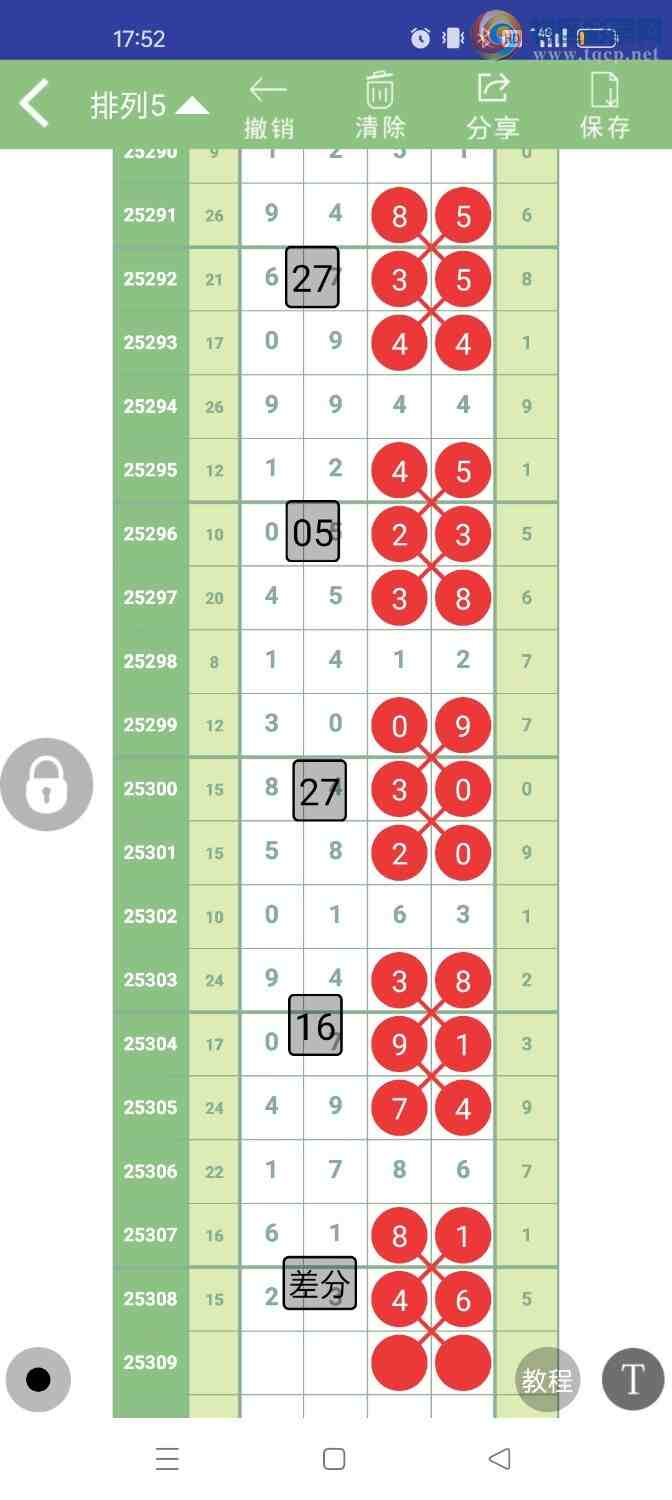Tap the black dot brush button
The height and width of the screenshot is (1500, 672).
[x=38, y=1380]
